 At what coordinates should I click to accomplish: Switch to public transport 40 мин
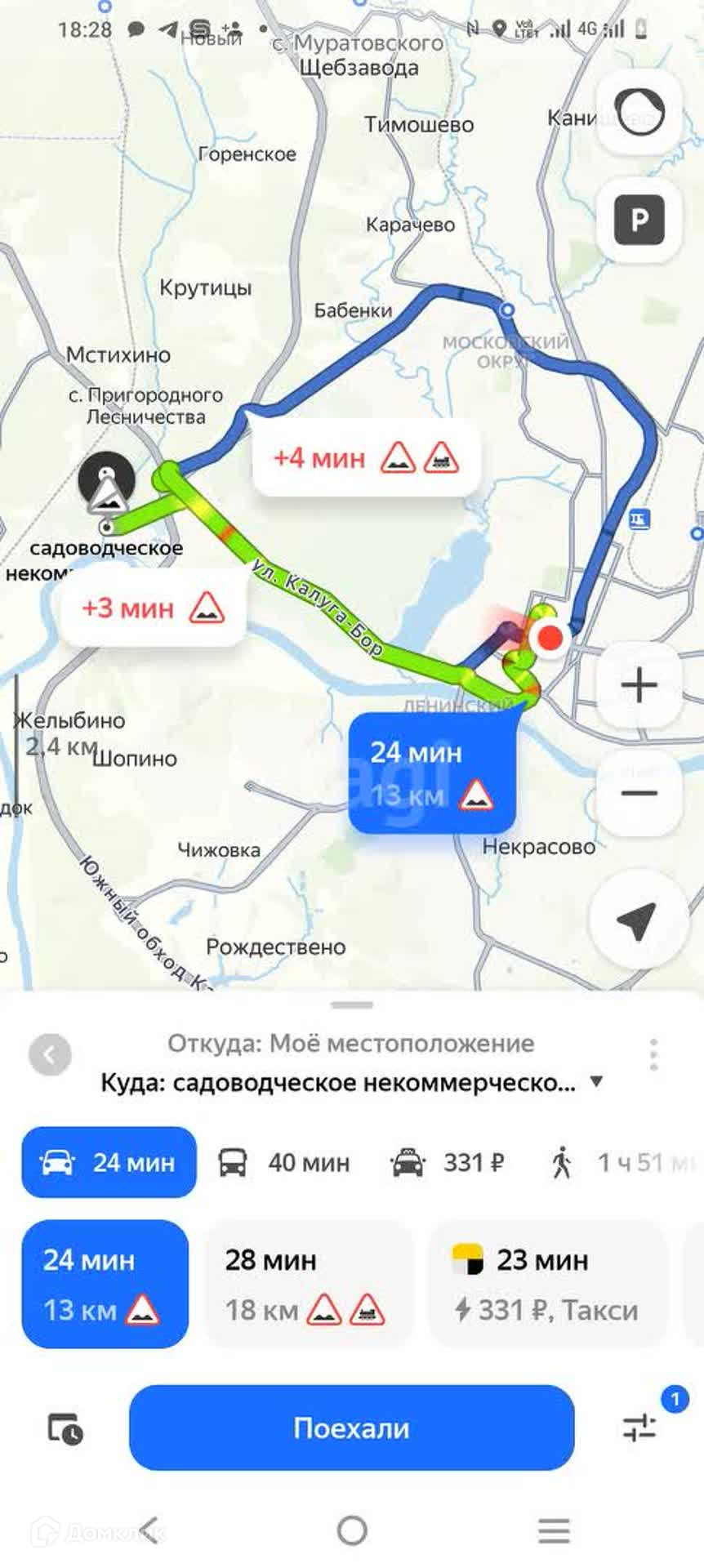coord(284,1162)
